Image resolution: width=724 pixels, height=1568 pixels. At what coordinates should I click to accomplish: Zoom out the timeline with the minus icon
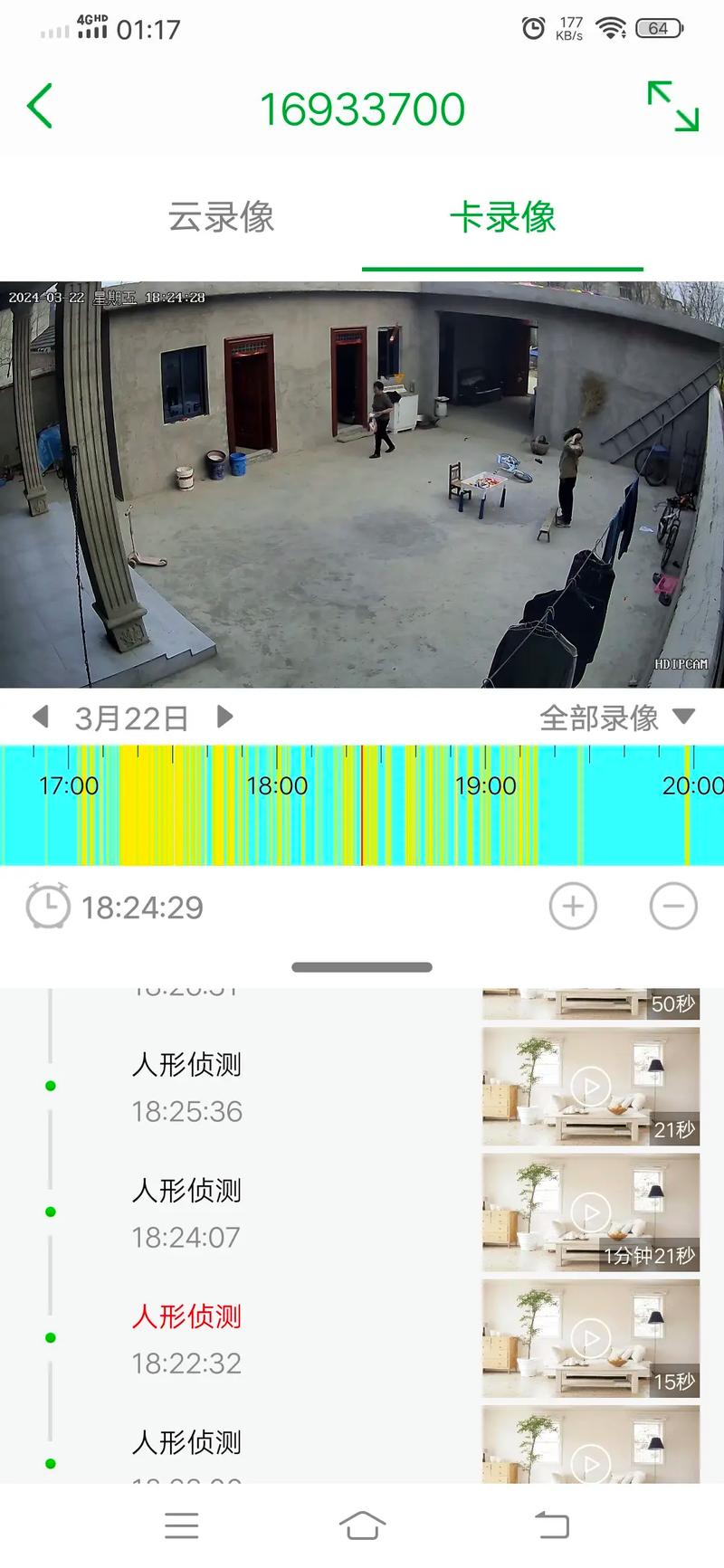672,906
